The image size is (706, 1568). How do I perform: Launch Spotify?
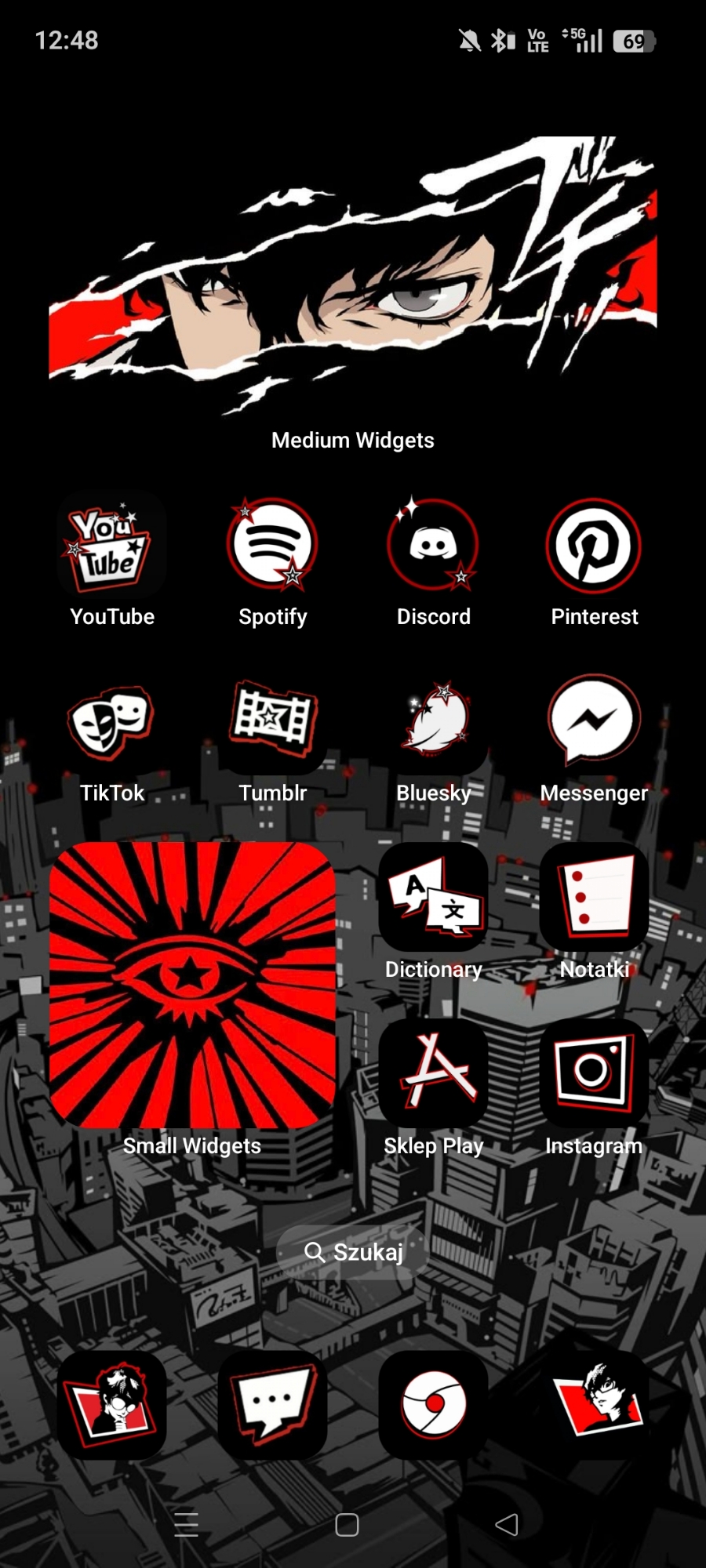point(272,546)
